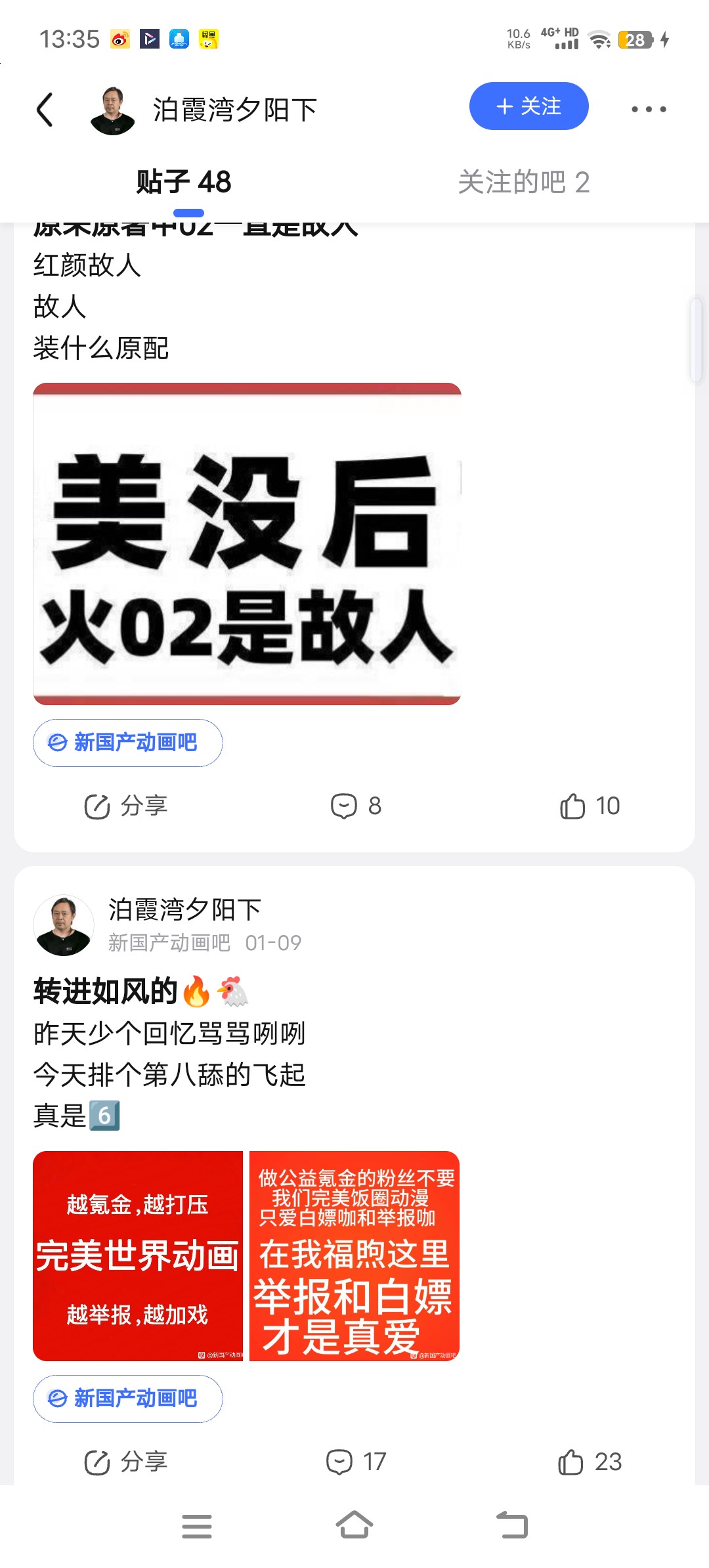
Task: Share the post about 红颜故人
Action: click(126, 806)
